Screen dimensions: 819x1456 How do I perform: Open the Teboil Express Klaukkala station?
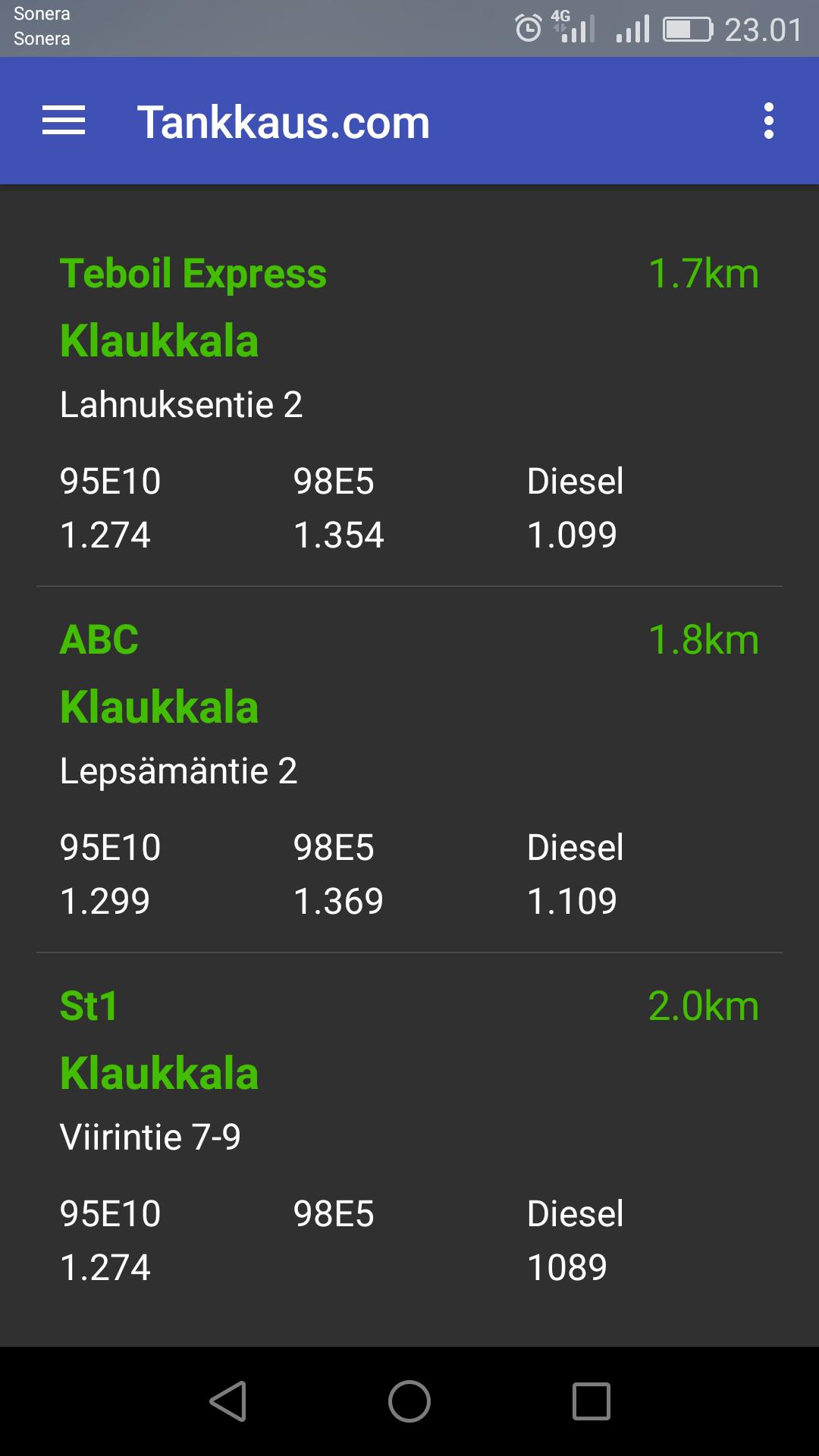(x=193, y=306)
